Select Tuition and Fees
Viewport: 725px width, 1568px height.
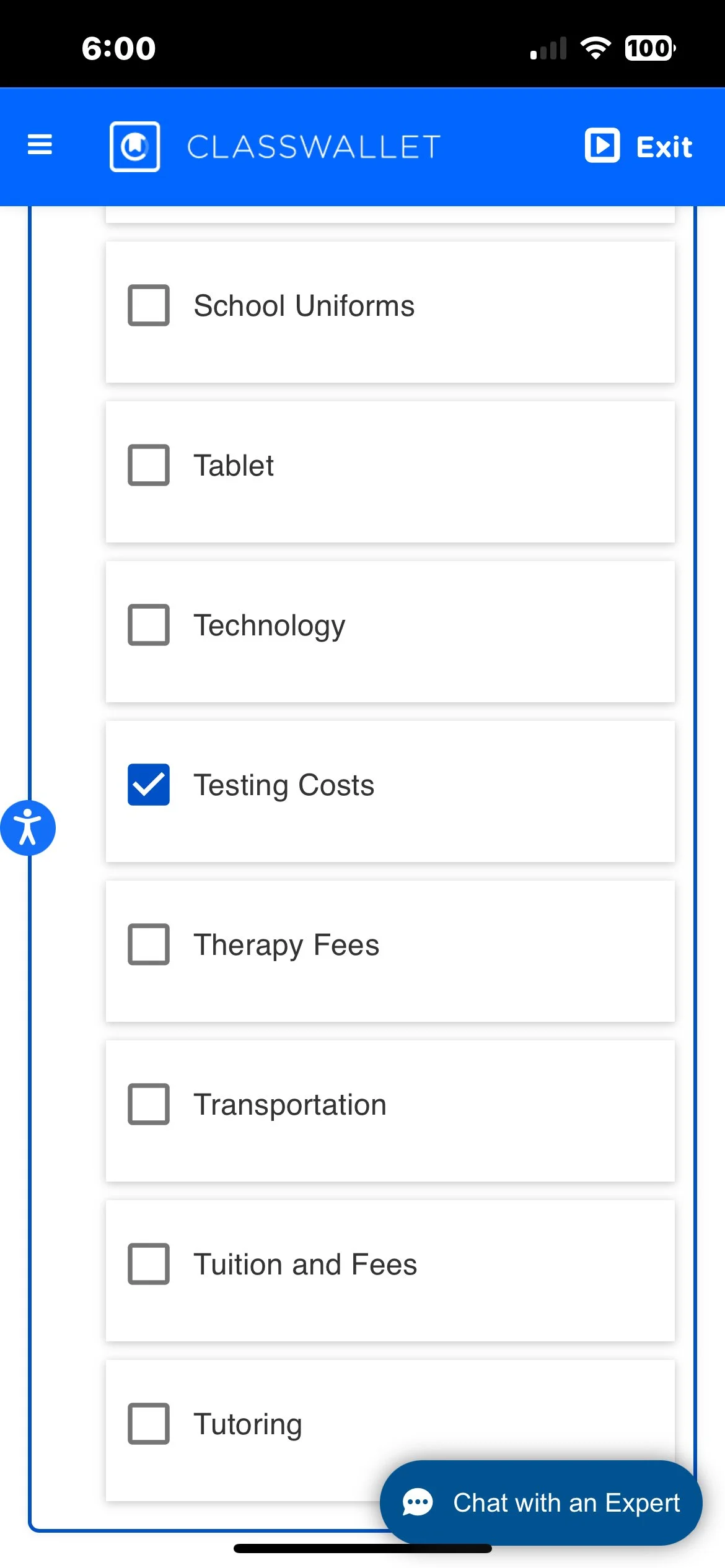pyautogui.click(x=149, y=1264)
